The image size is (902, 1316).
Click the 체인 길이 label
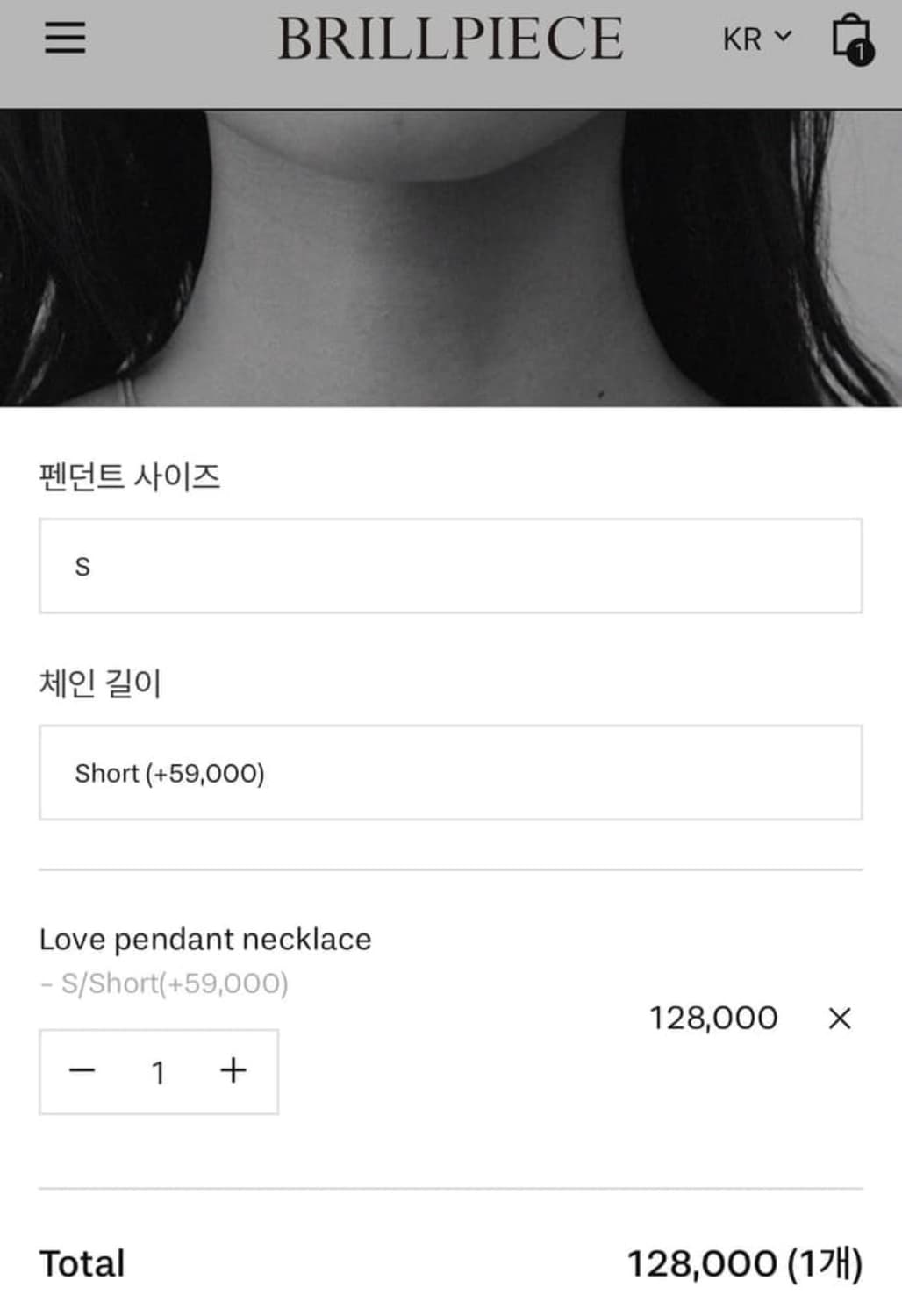pyautogui.click(x=100, y=682)
